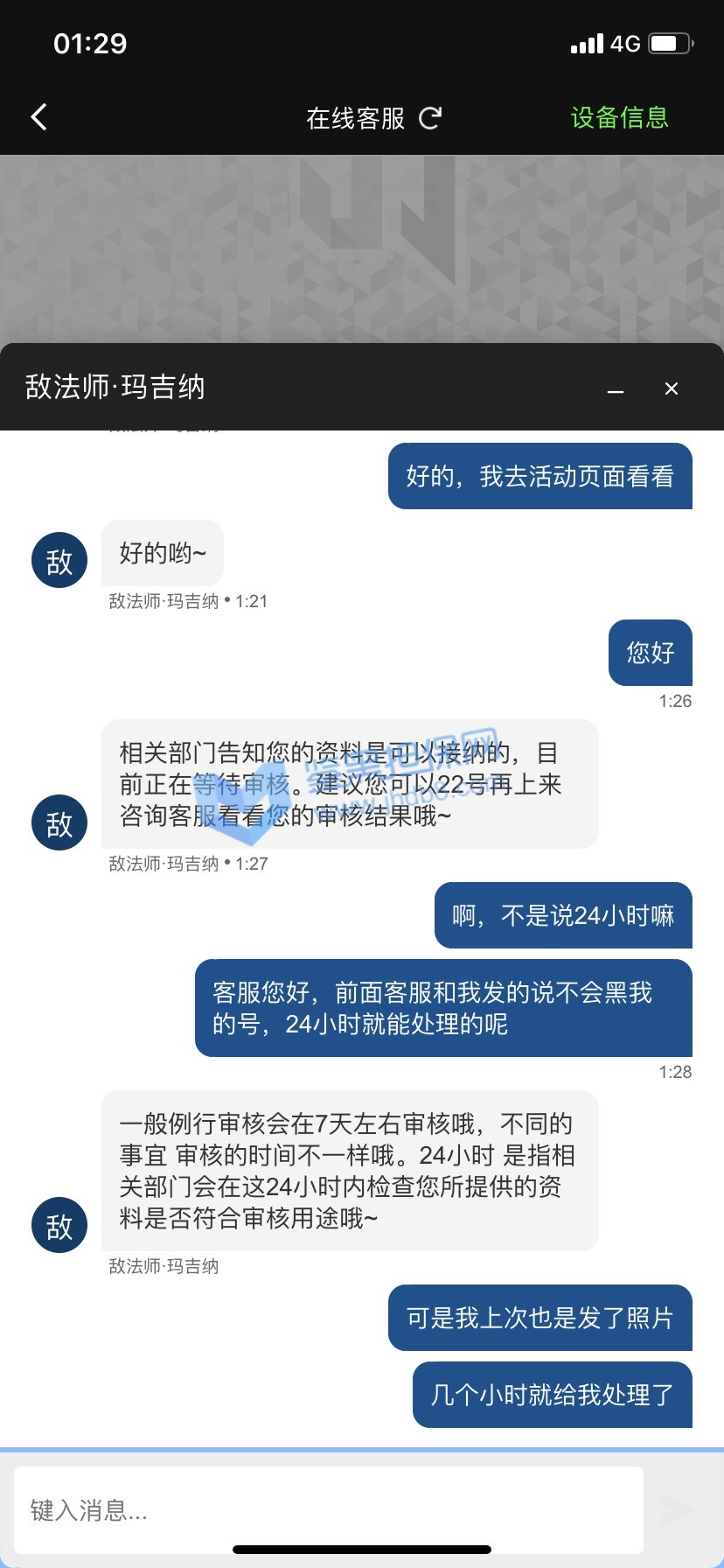Minimize the chat window

point(616,390)
